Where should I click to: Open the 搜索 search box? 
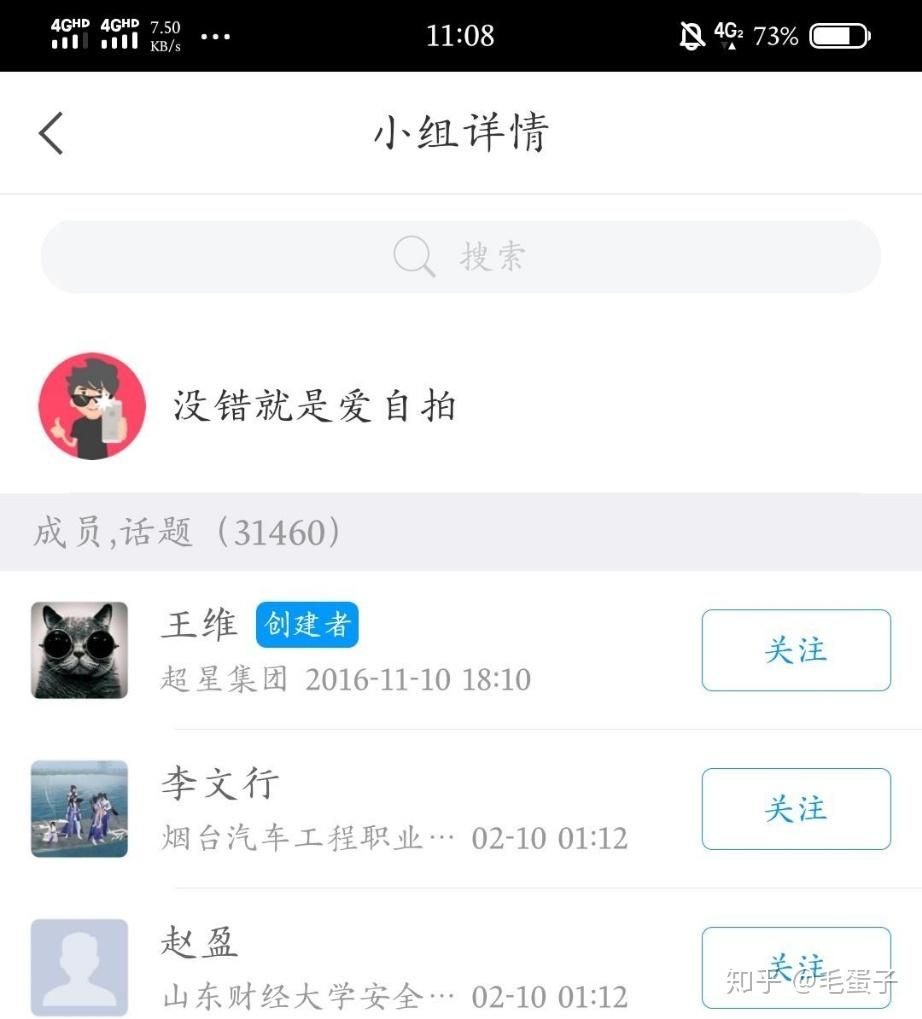point(460,257)
